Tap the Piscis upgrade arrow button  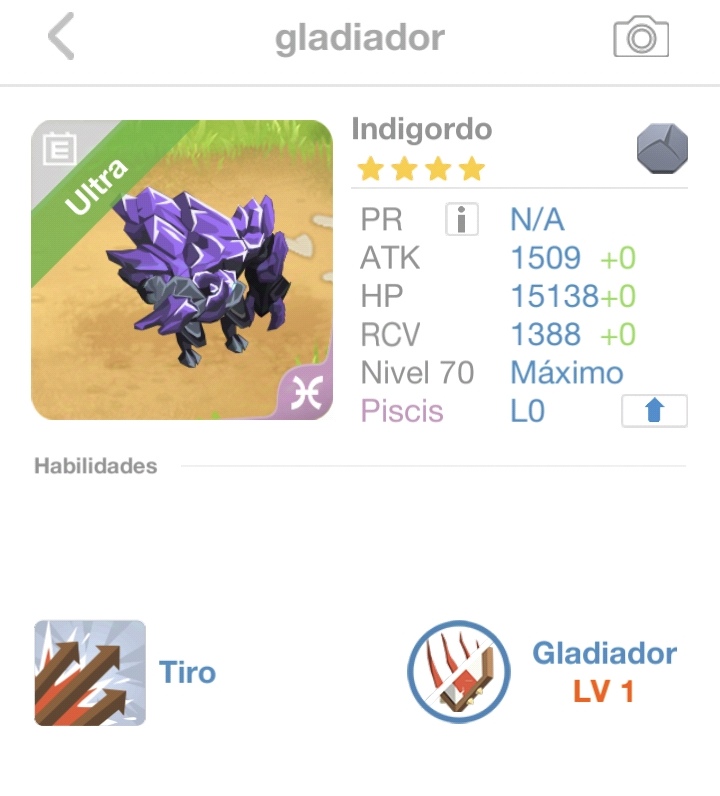tap(654, 411)
